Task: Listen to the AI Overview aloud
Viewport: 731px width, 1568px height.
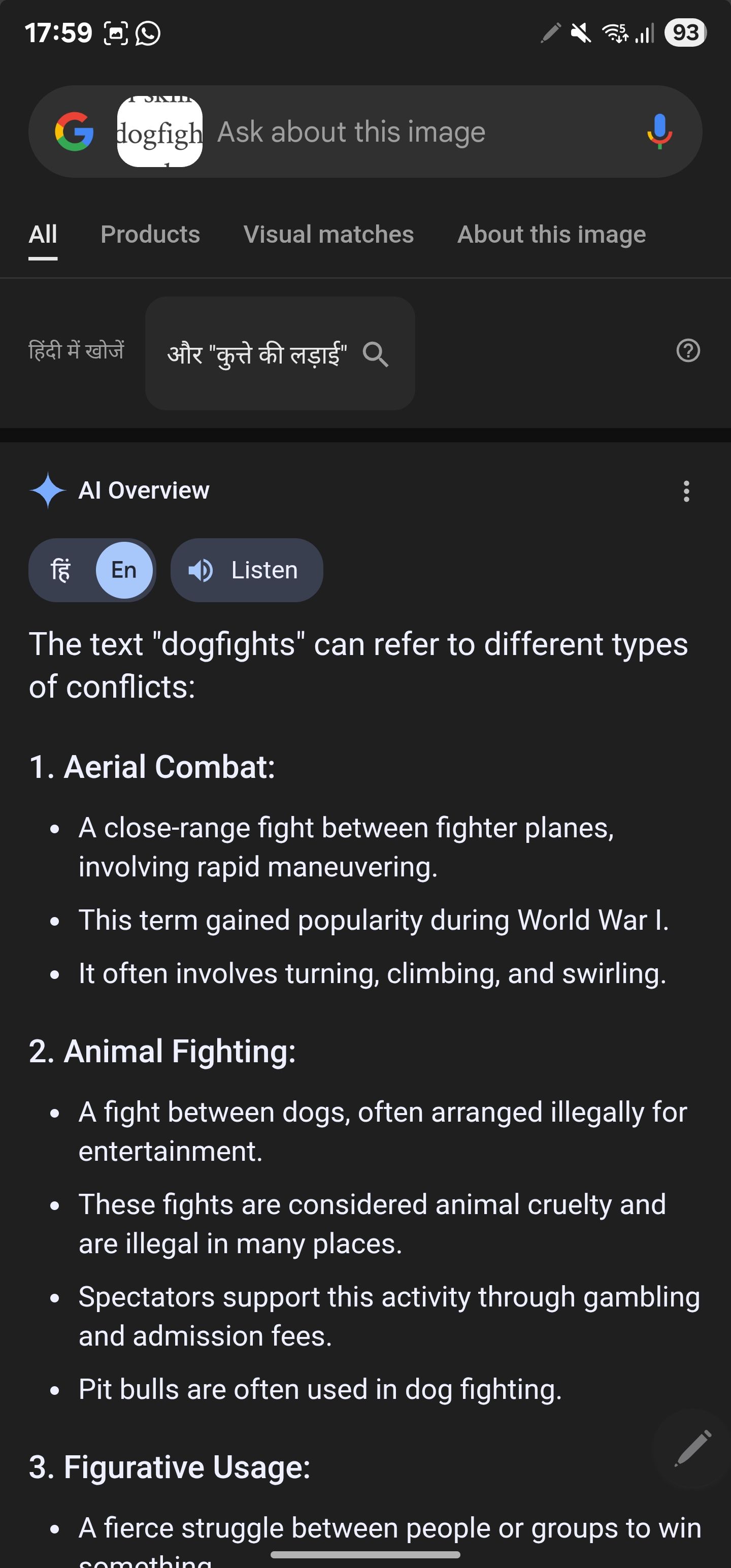Action: tap(247, 570)
